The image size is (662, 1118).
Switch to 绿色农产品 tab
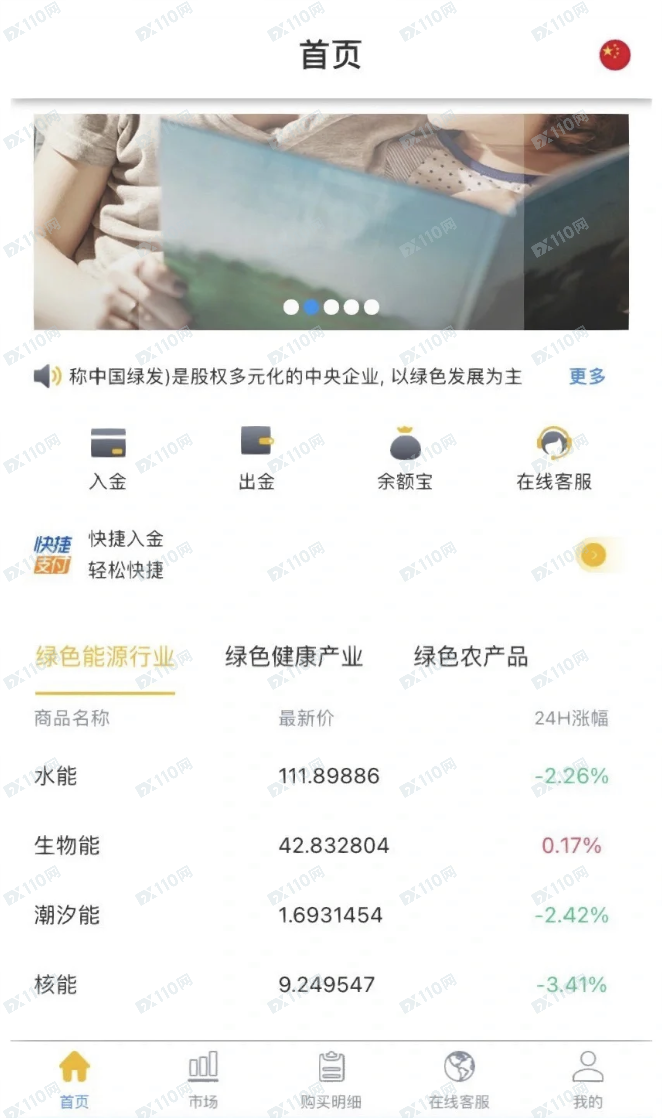click(x=471, y=657)
